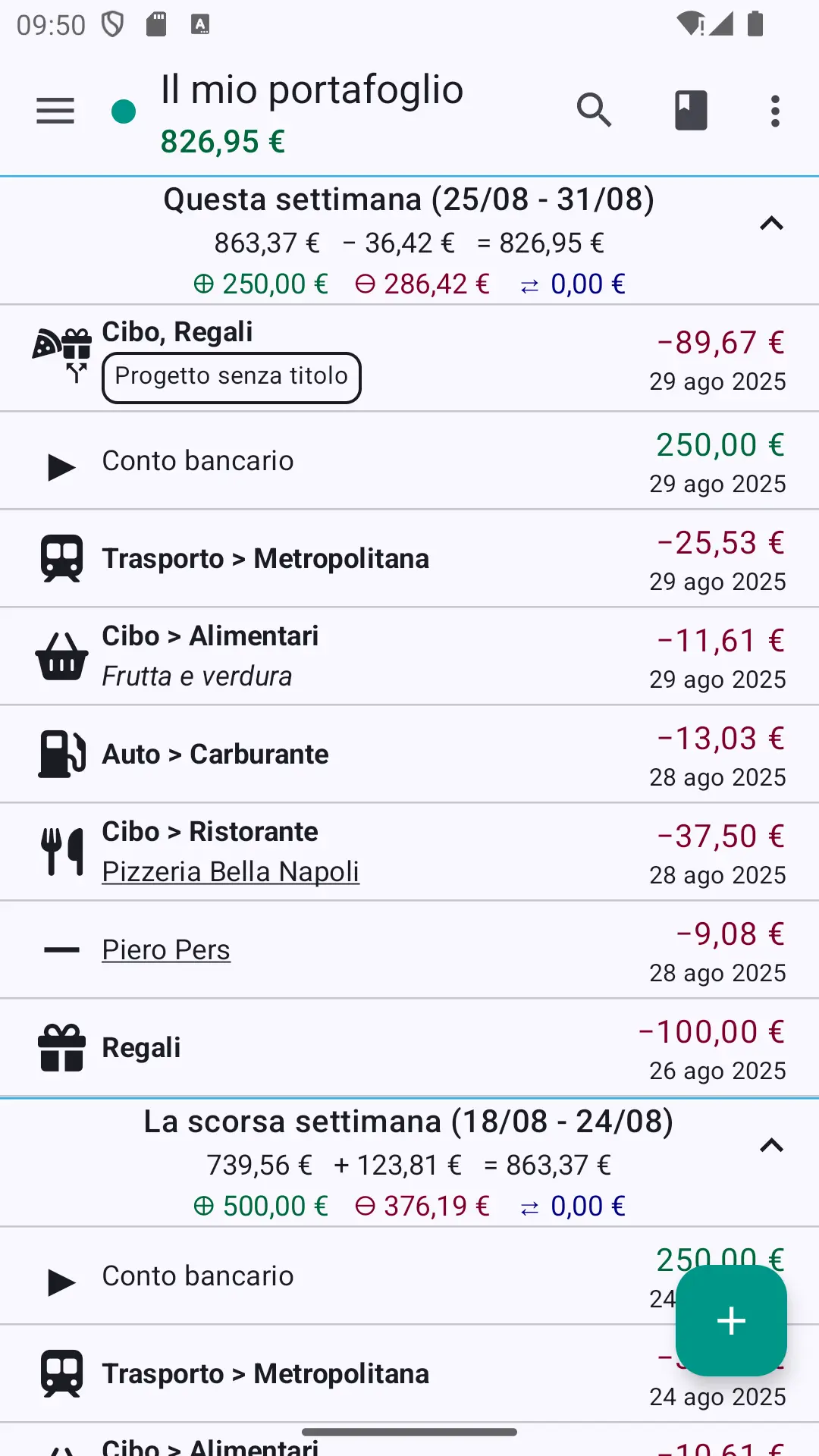The width and height of the screenshot is (819, 1456).
Task: Open the overflow menu
Action: tap(775, 111)
